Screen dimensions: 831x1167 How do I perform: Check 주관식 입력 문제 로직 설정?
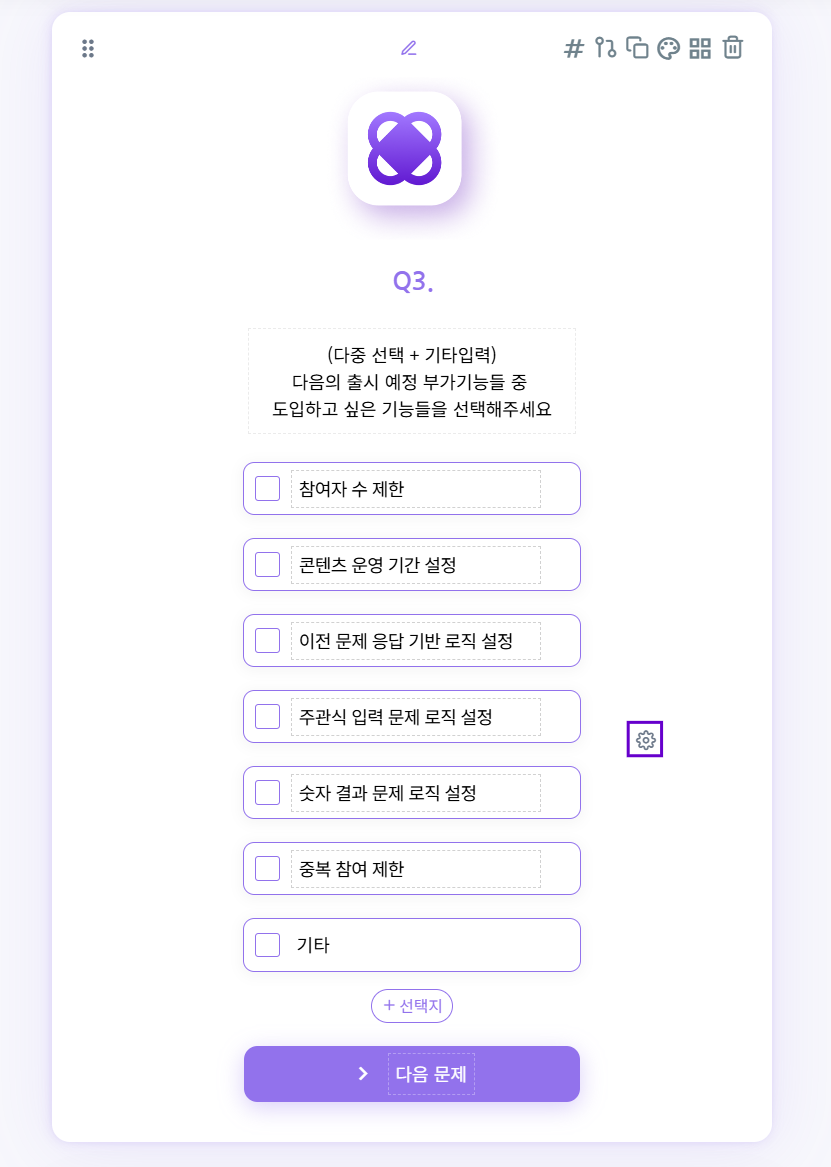tap(267, 717)
